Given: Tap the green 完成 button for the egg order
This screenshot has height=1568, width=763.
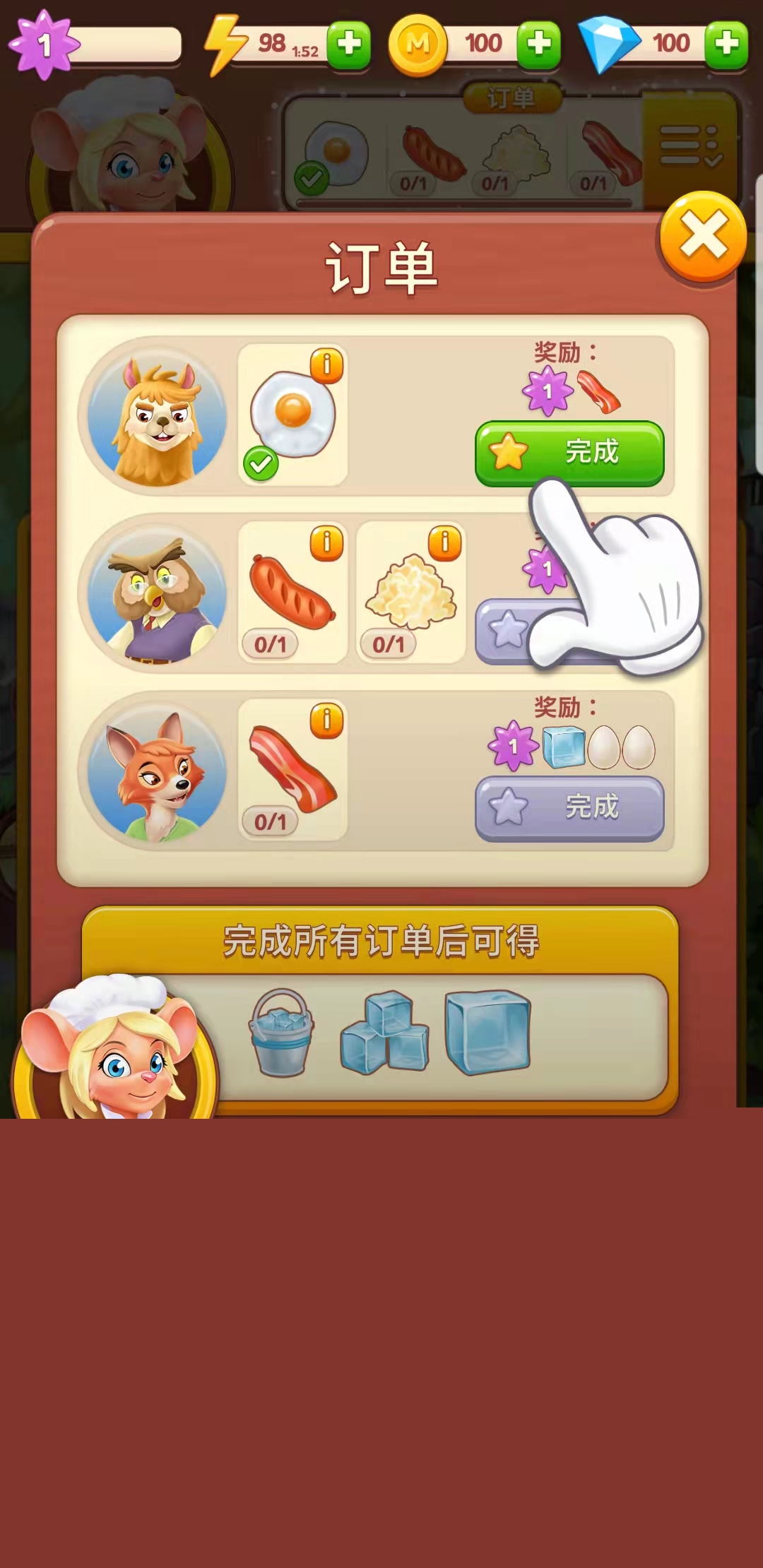Looking at the screenshot, I should click(569, 453).
